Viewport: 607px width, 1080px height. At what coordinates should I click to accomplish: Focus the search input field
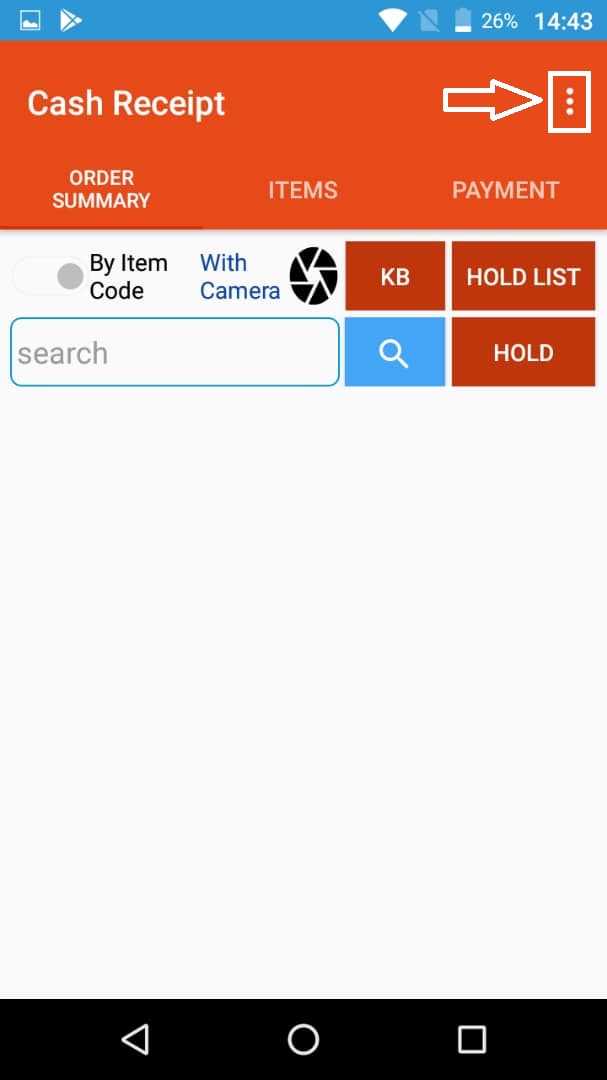(174, 352)
